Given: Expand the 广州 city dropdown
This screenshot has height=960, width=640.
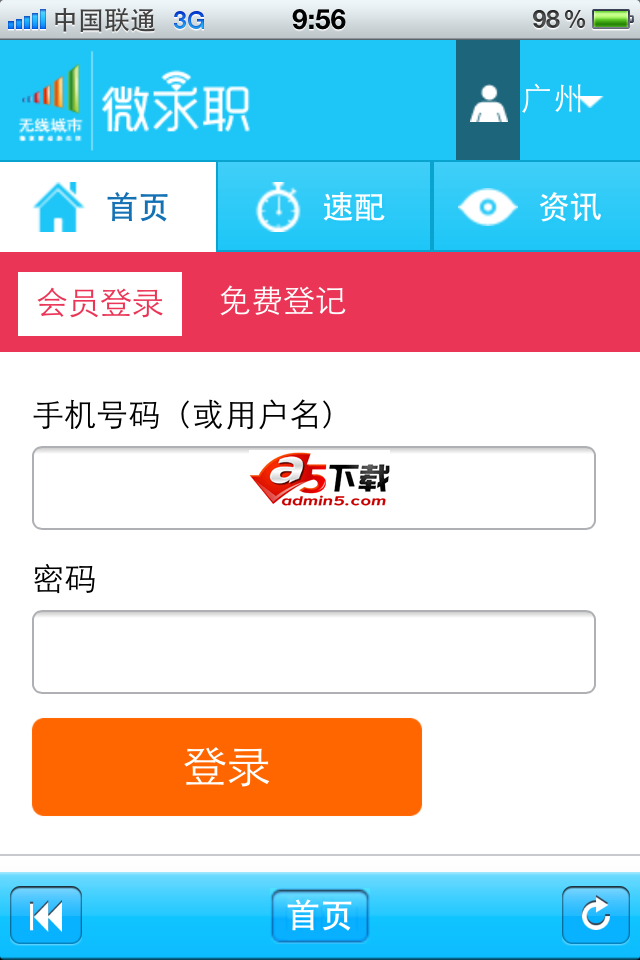Looking at the screenshot, I should click(562, 100).
